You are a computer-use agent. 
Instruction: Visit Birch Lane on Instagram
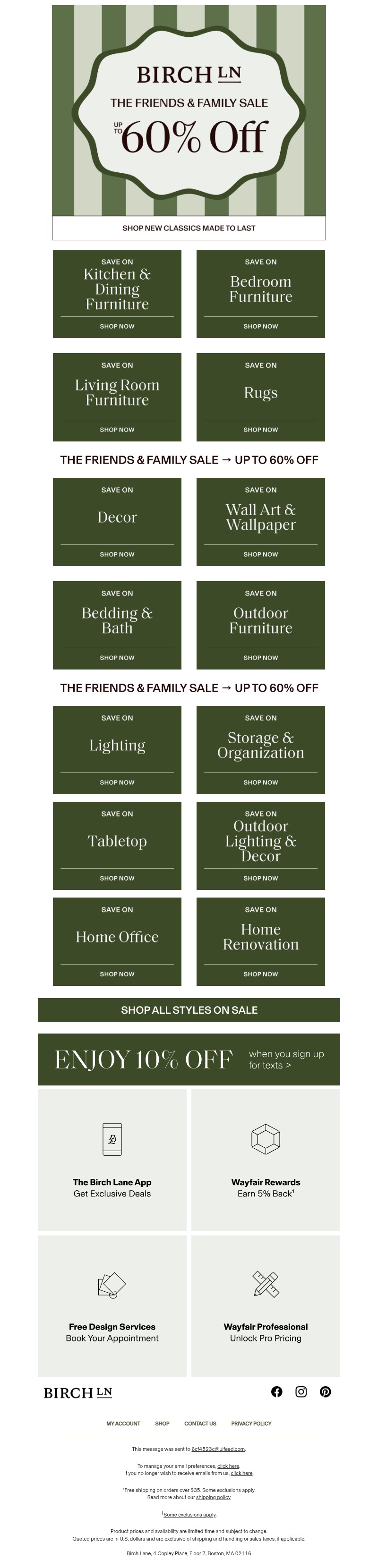coord(301,1391)
